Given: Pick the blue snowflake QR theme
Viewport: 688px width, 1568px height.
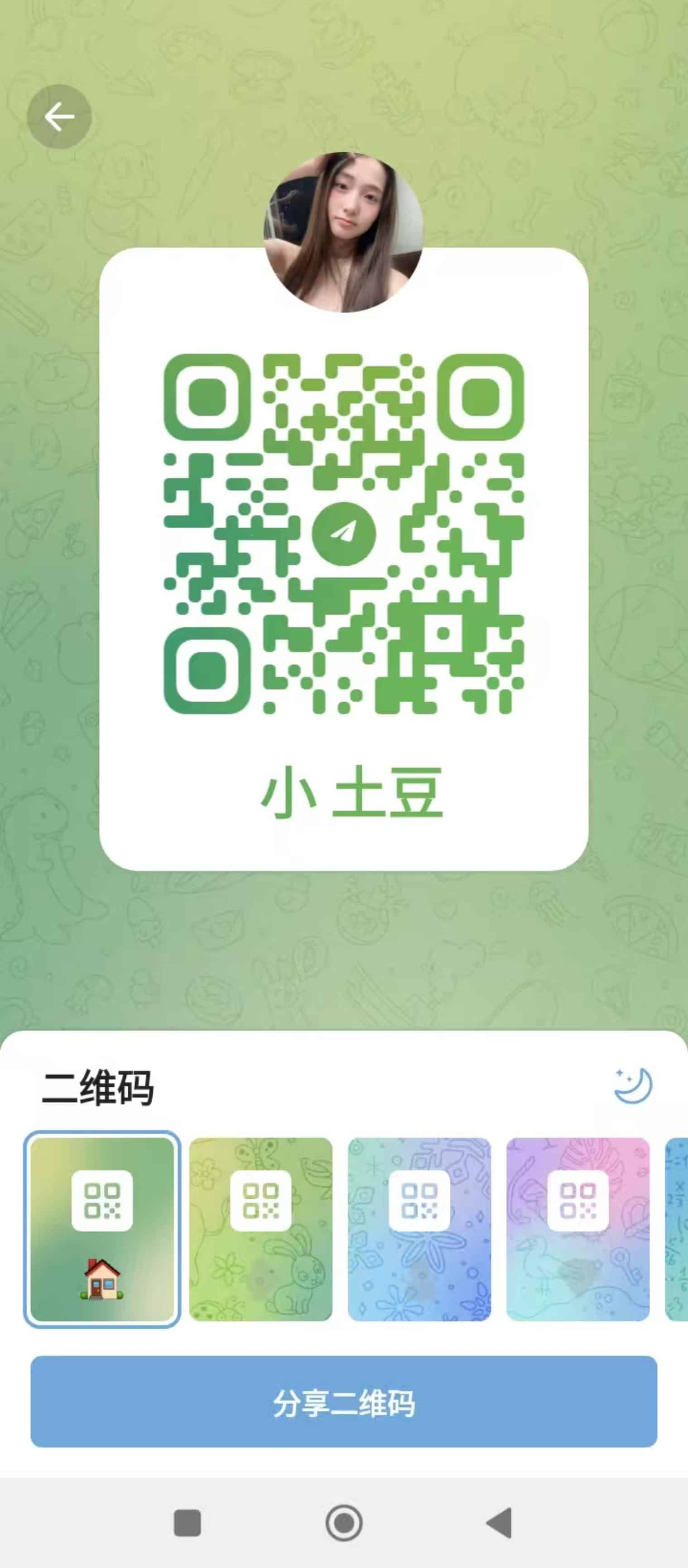Looking at the screenshot, I should [419, 1229].
